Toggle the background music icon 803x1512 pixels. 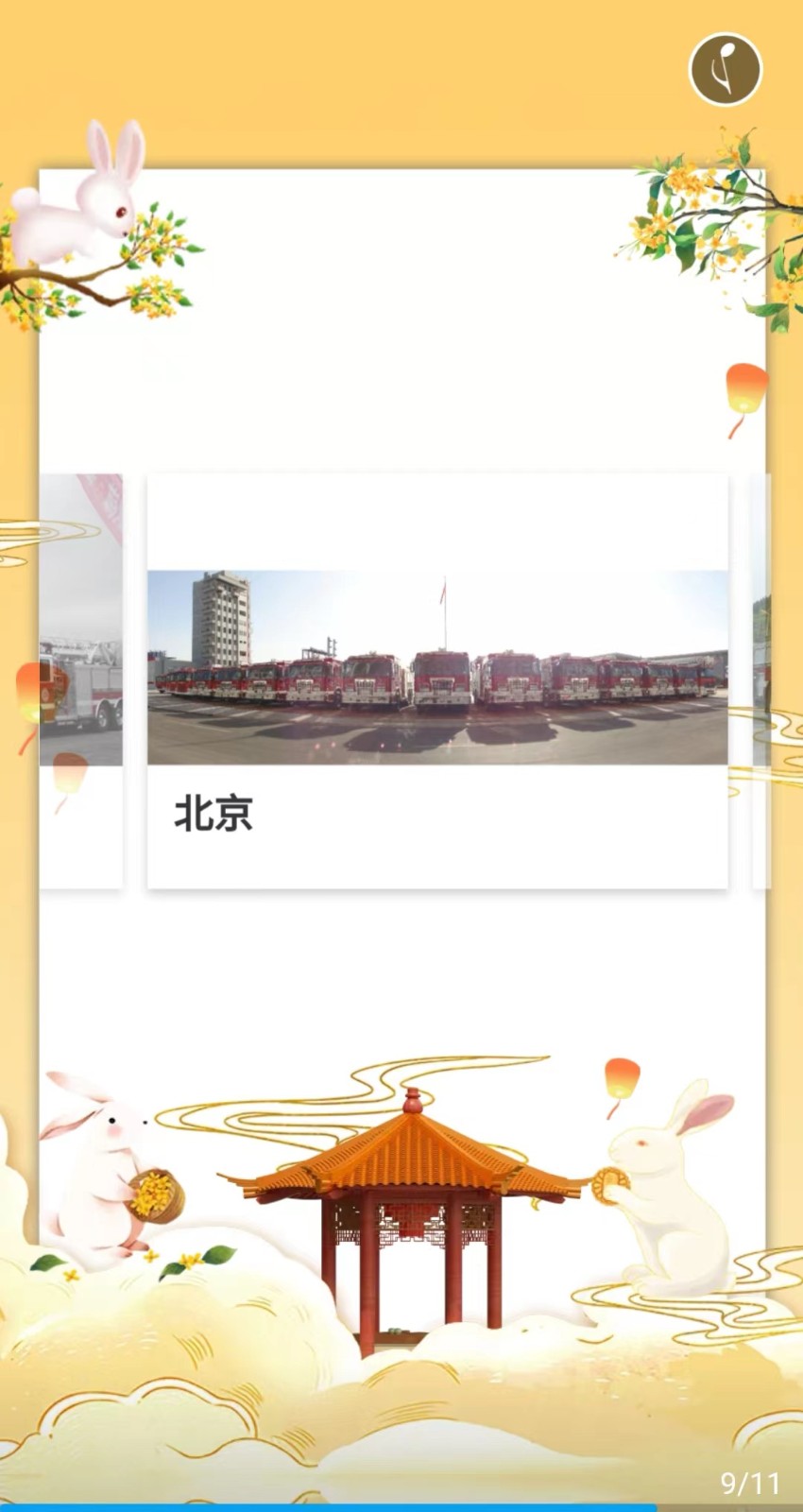[725, 69]
